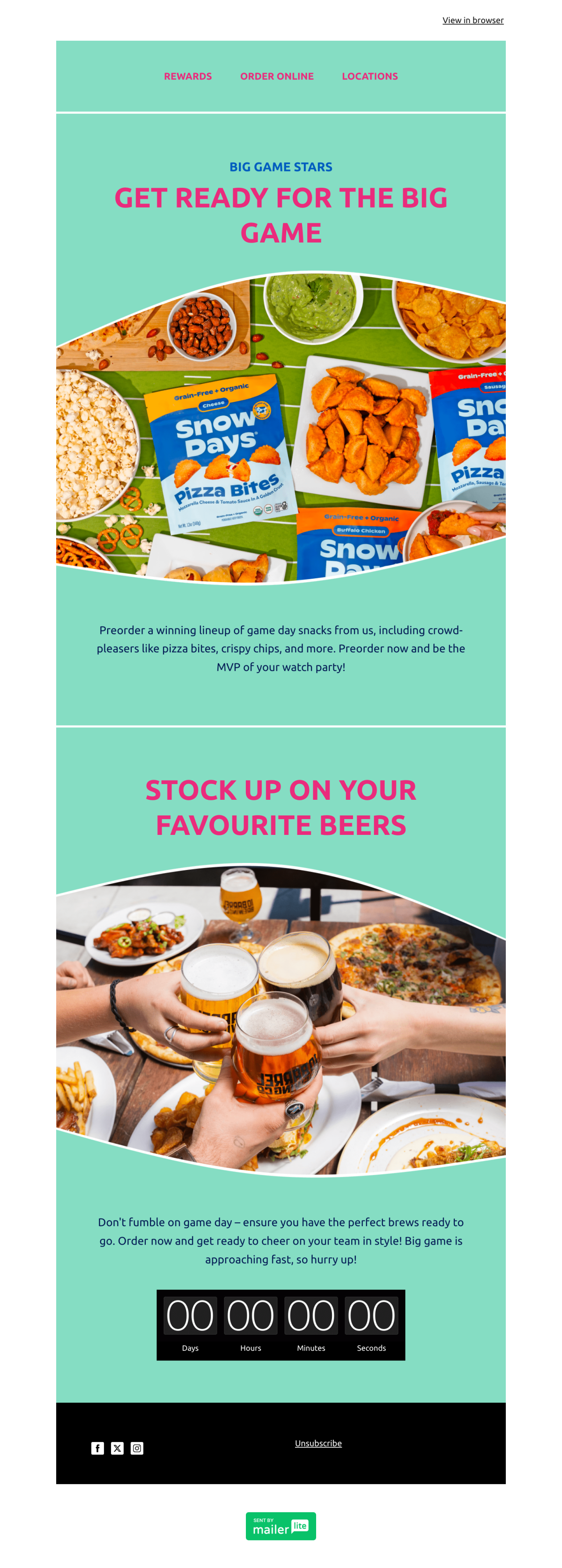This screenshot has width=562, height=1568.
Task: Go to Order Online
Action: coord(277,76)
